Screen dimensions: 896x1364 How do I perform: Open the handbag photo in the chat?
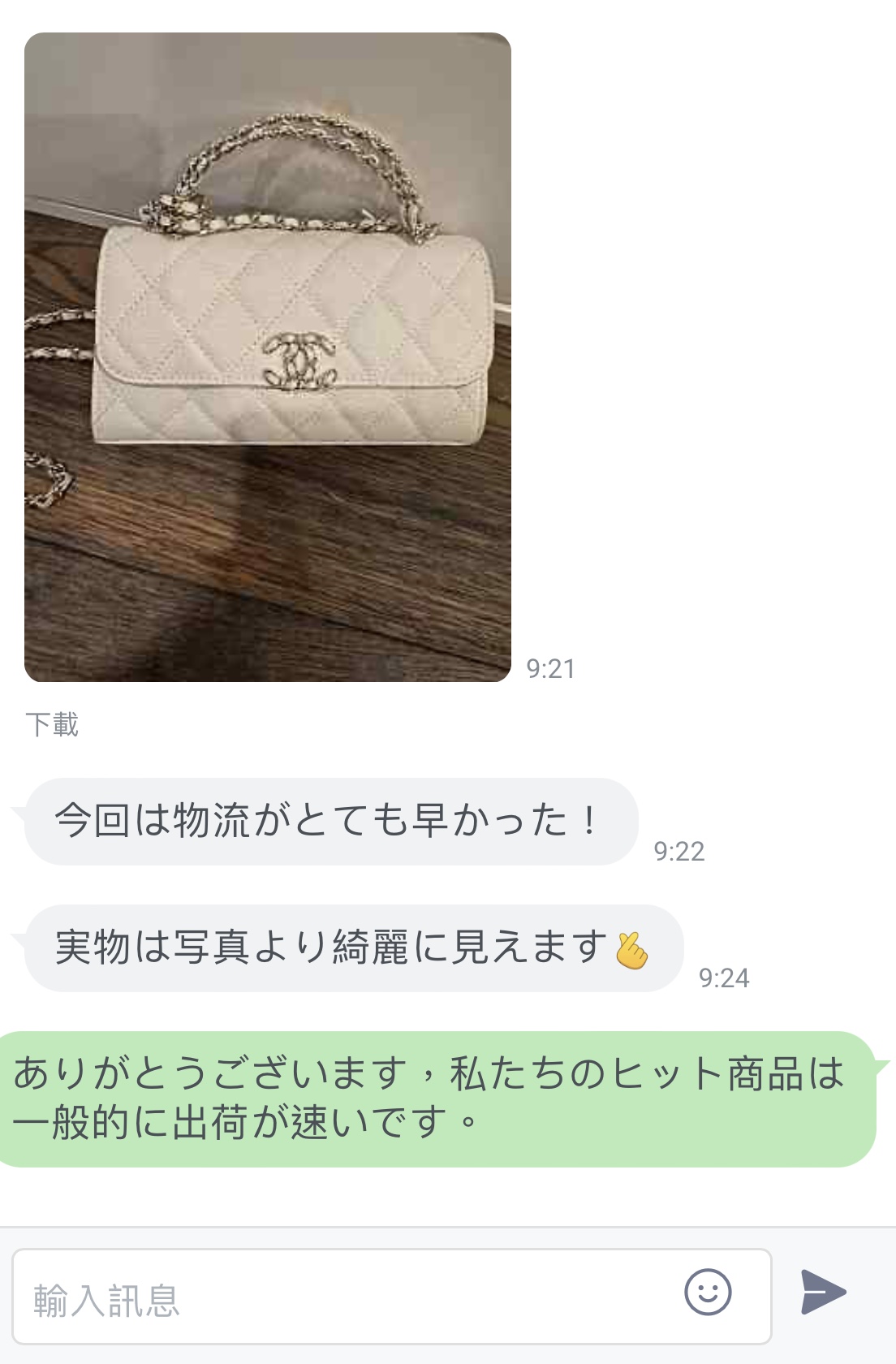(x=268, y=357)
